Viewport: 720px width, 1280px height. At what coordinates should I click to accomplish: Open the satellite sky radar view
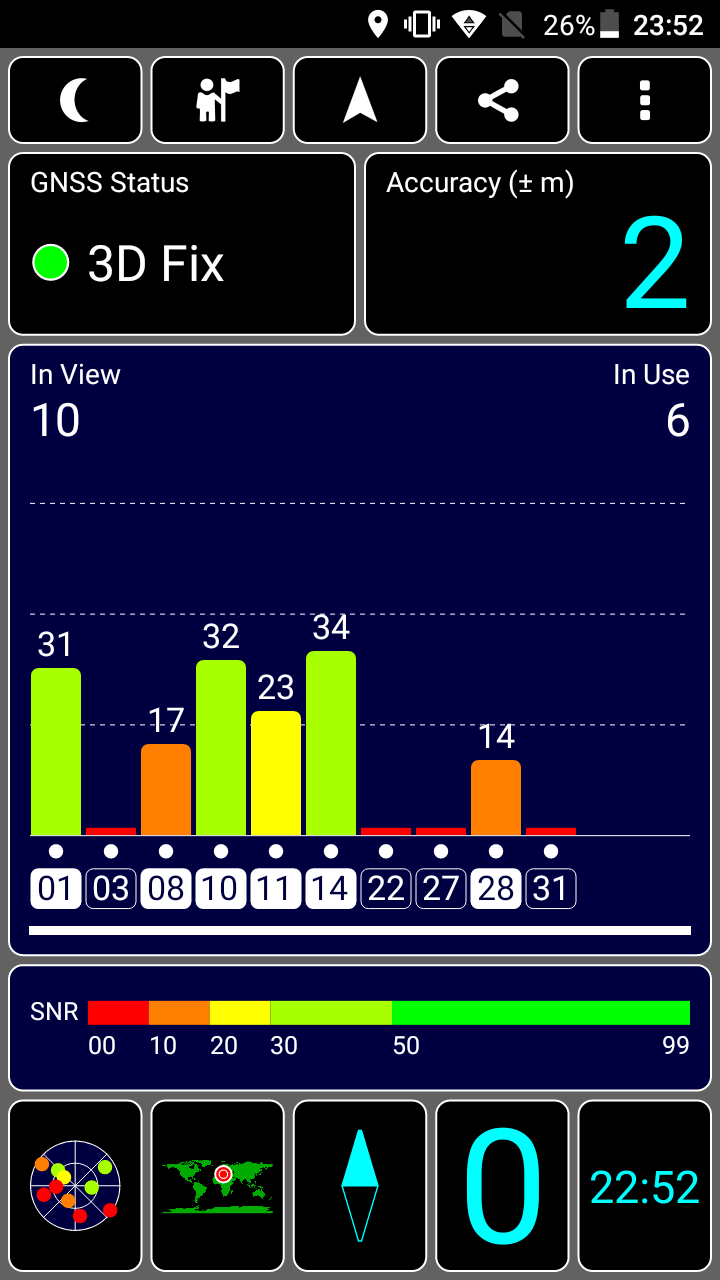tap(75, 1186)
